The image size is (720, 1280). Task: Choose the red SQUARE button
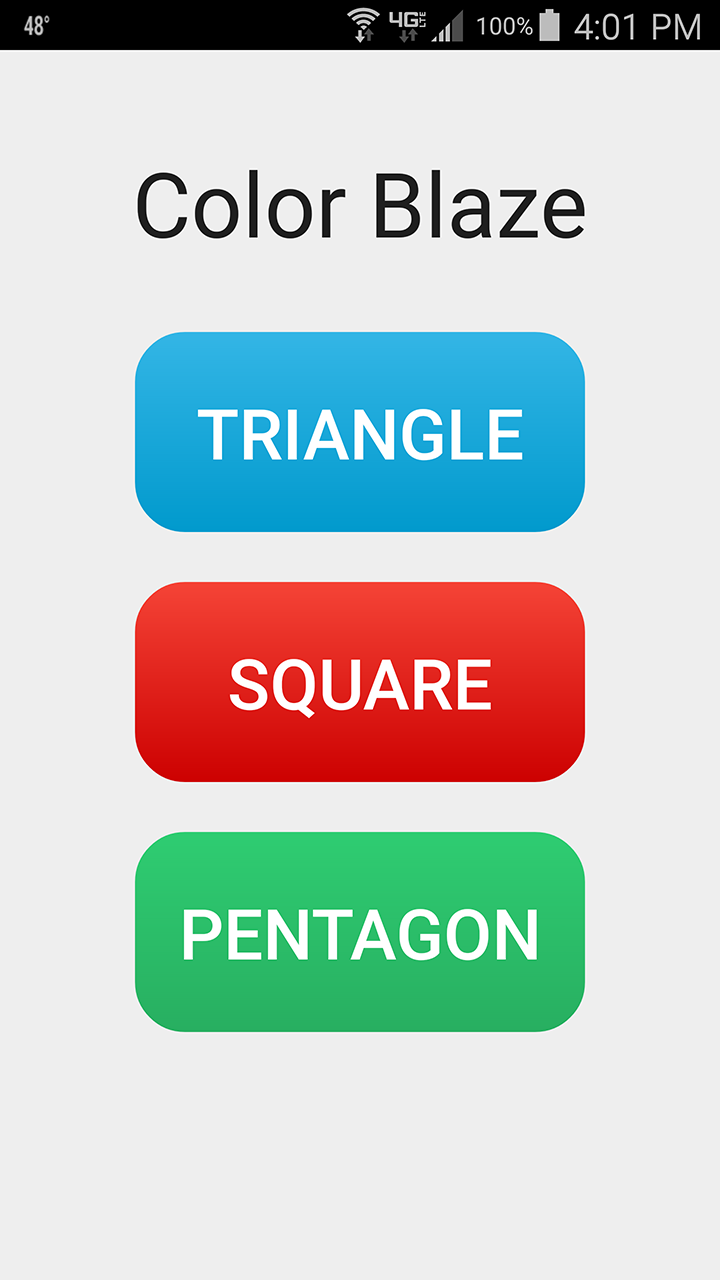[x=360, y=682]
